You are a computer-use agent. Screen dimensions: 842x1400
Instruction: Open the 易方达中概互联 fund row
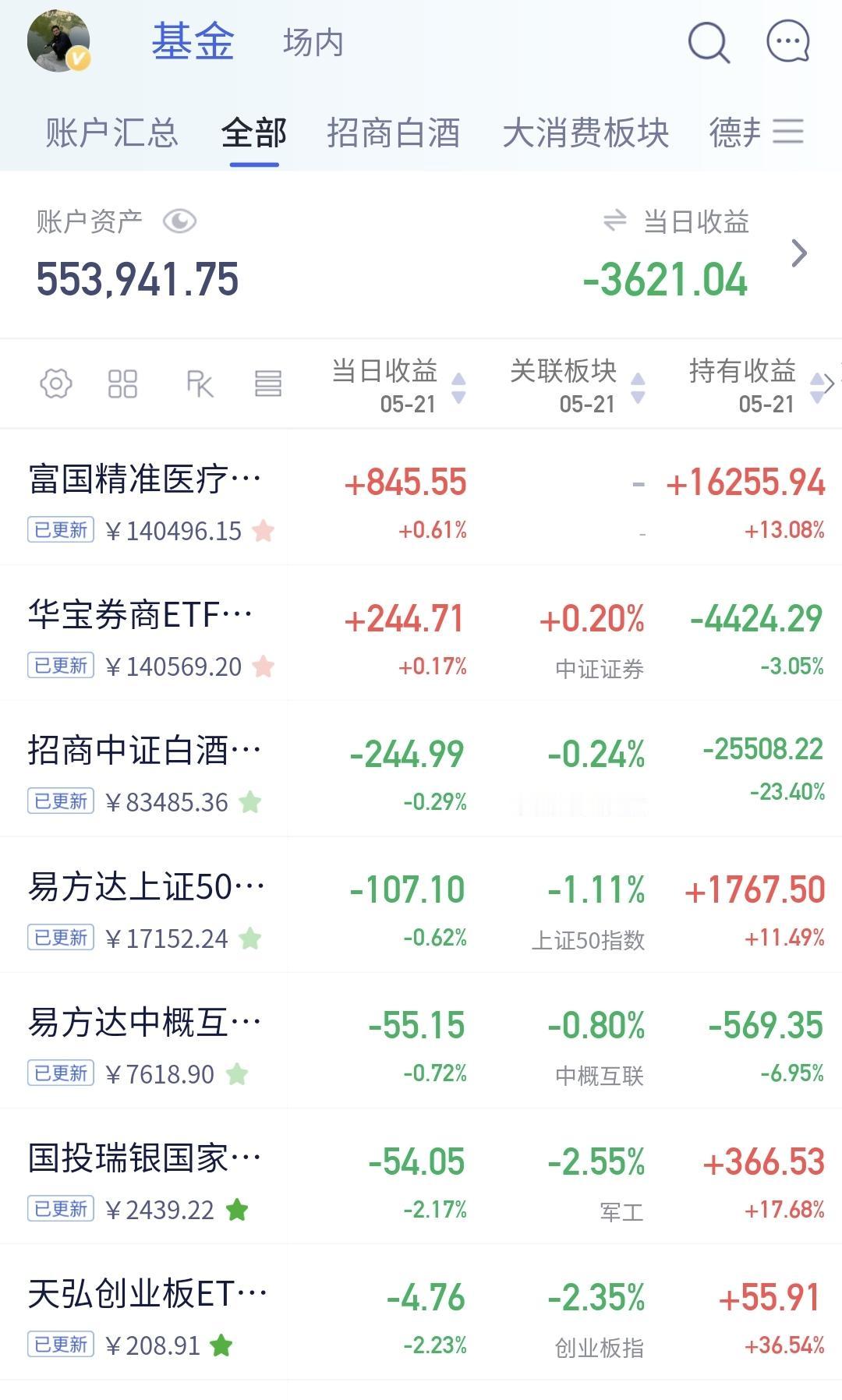(x=421, y=1041)
